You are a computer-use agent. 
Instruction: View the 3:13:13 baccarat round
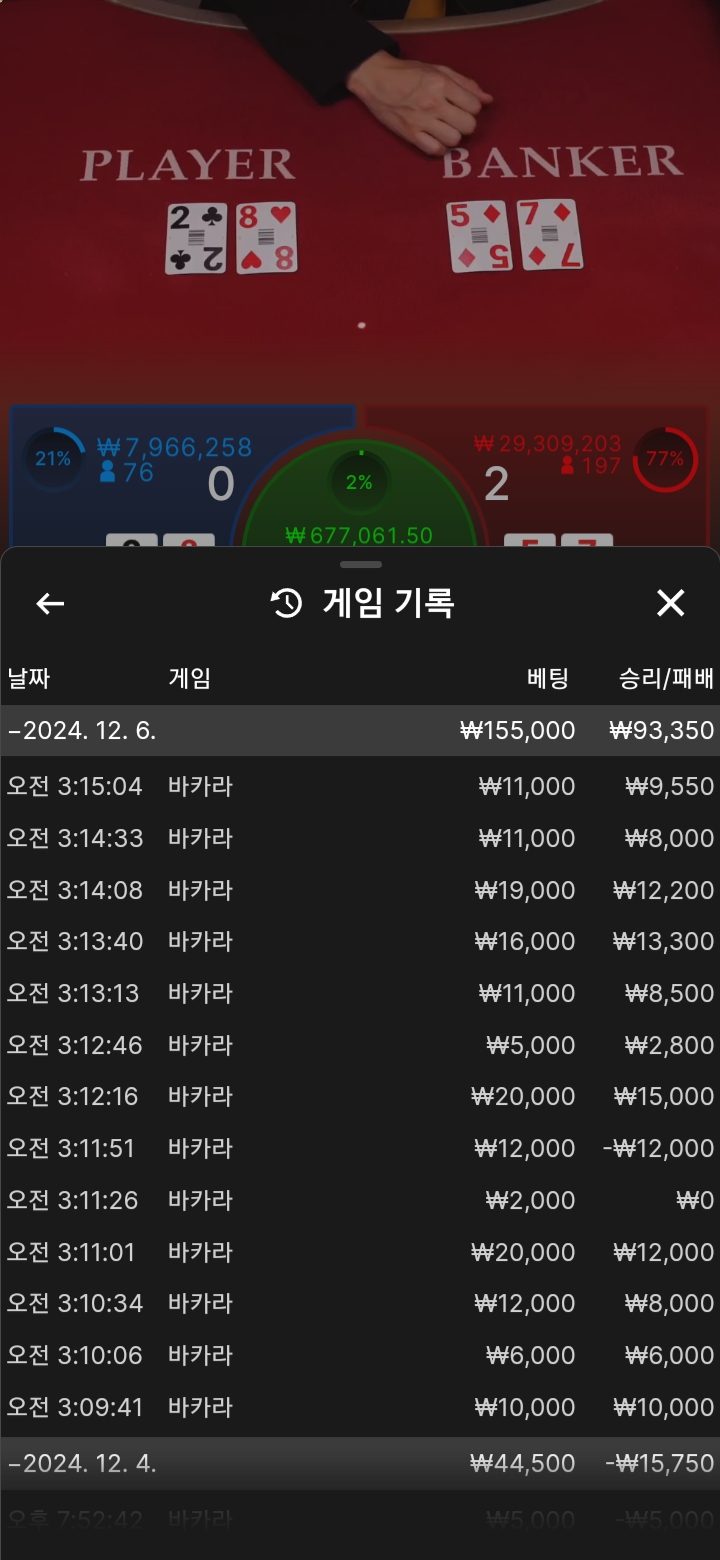point(360,993)
